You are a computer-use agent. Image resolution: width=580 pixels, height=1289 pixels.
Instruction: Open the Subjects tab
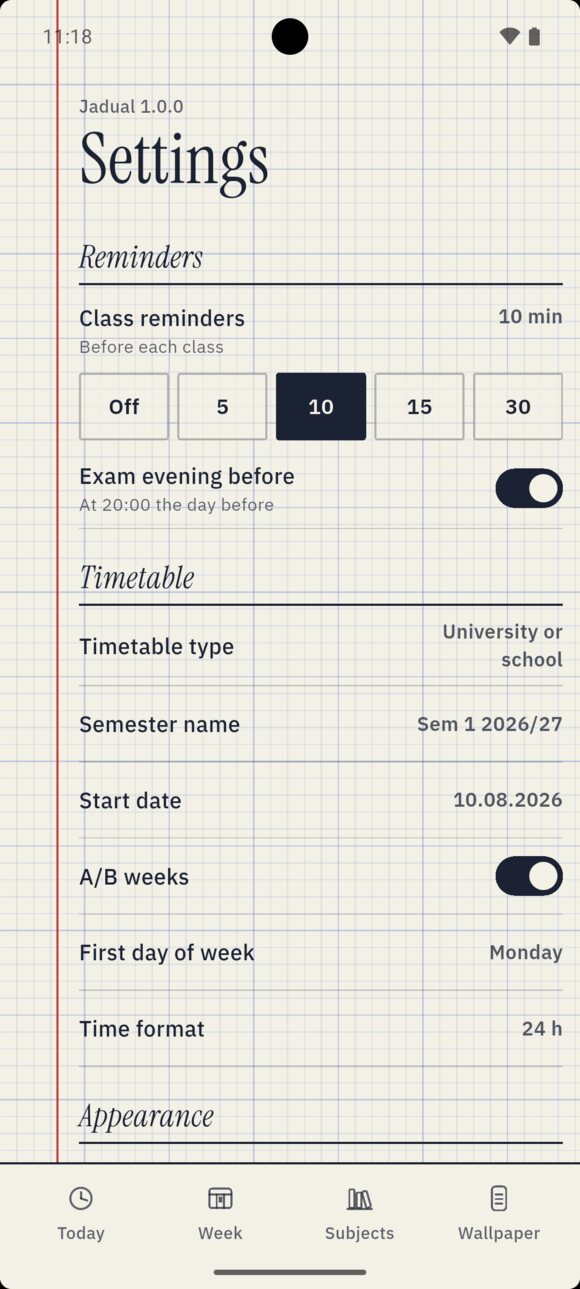click(x=359, y=1213)
